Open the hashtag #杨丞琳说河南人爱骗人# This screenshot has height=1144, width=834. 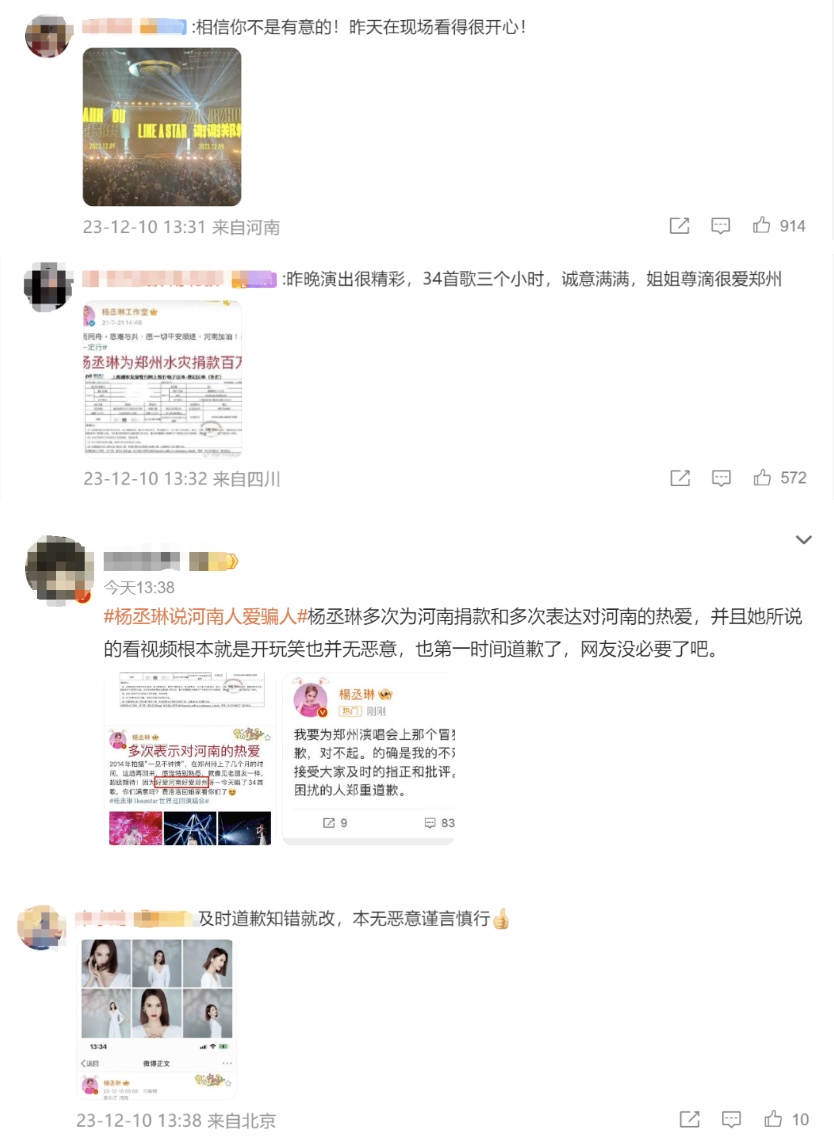[200, 618]
